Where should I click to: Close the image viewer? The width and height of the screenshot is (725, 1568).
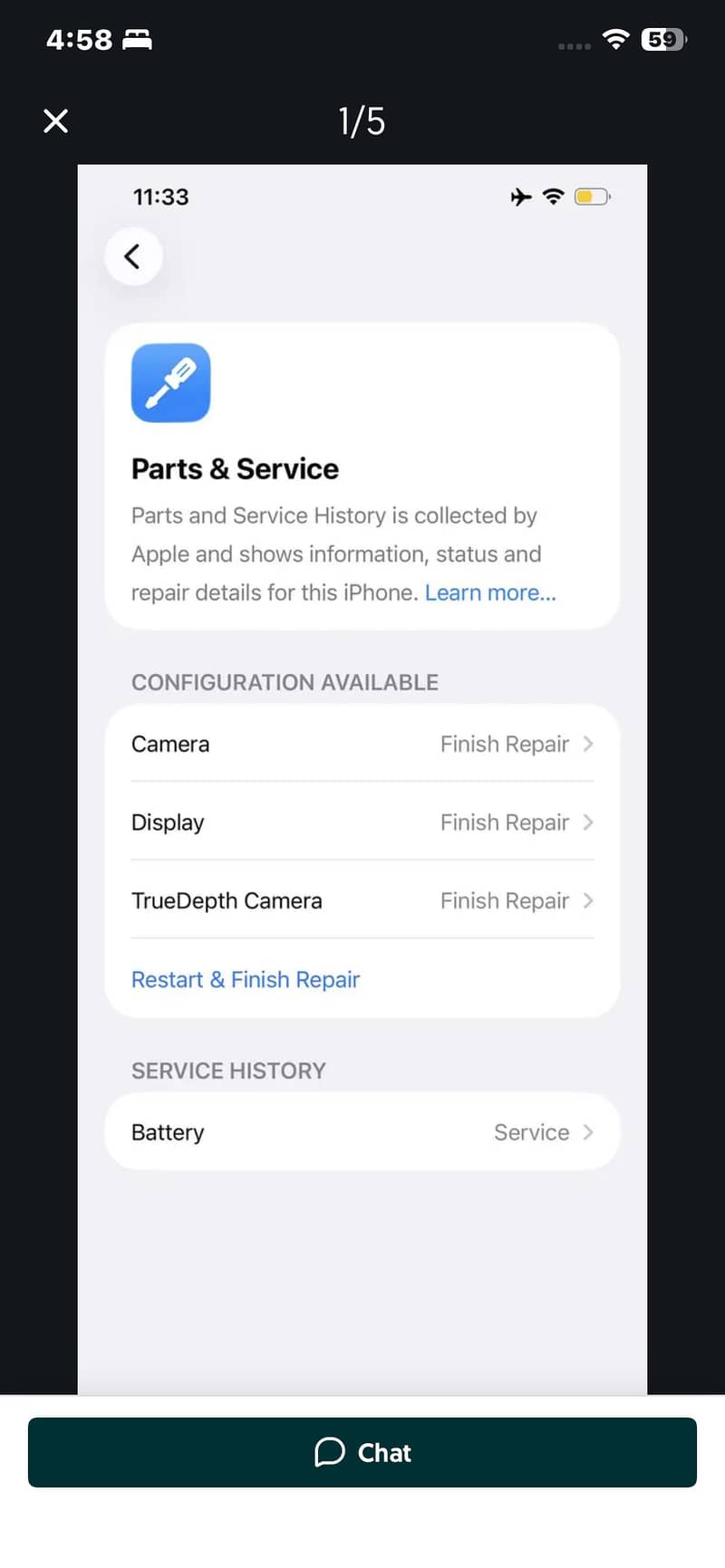56,120
